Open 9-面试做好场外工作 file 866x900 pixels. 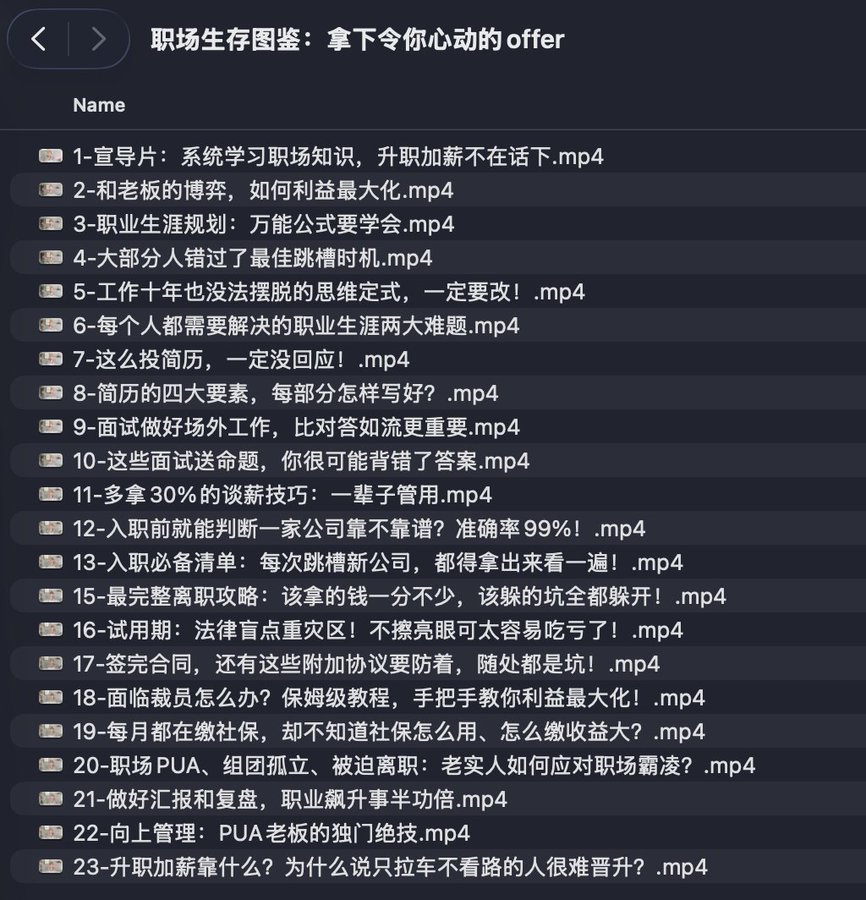[296, 428]
